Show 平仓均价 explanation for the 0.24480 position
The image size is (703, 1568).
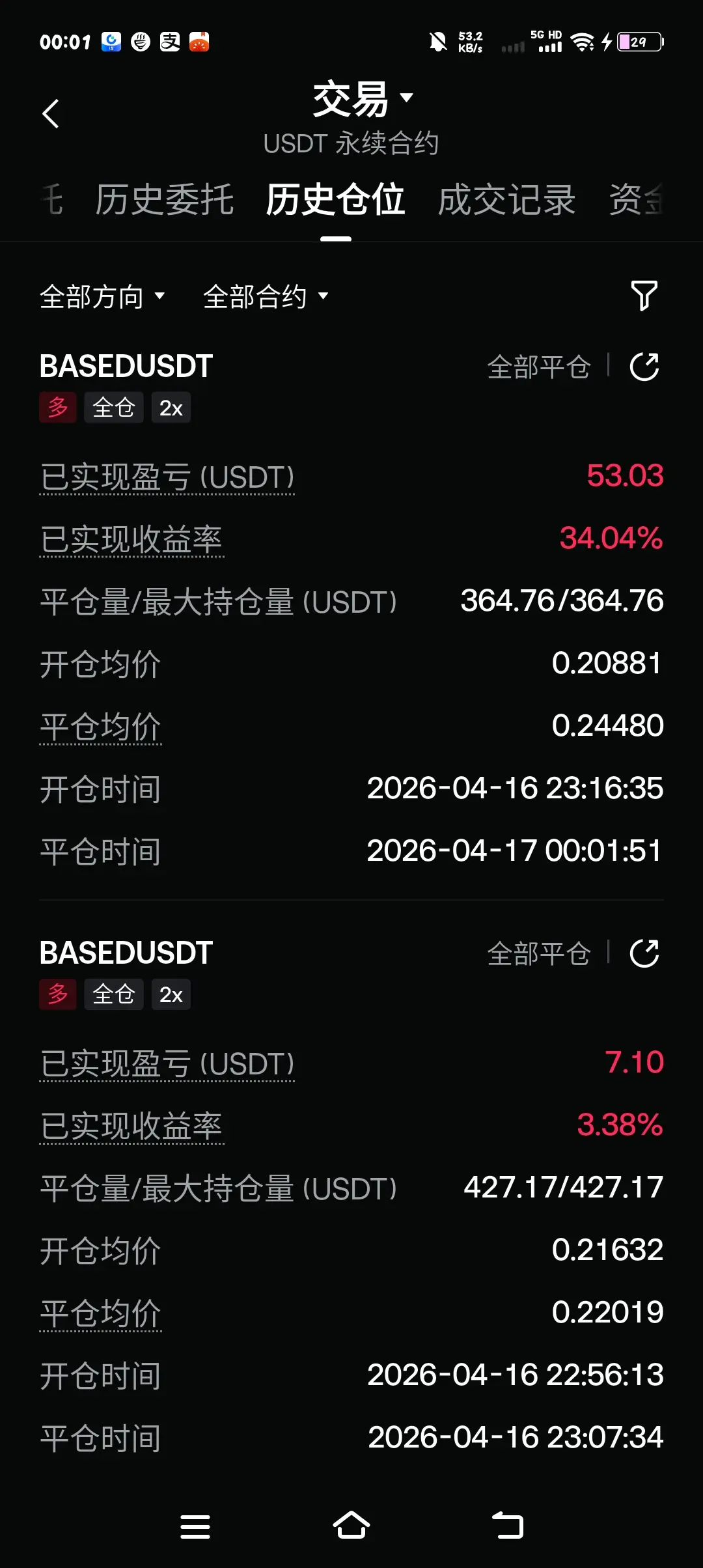pyautogui.click(x=100, y=727)
